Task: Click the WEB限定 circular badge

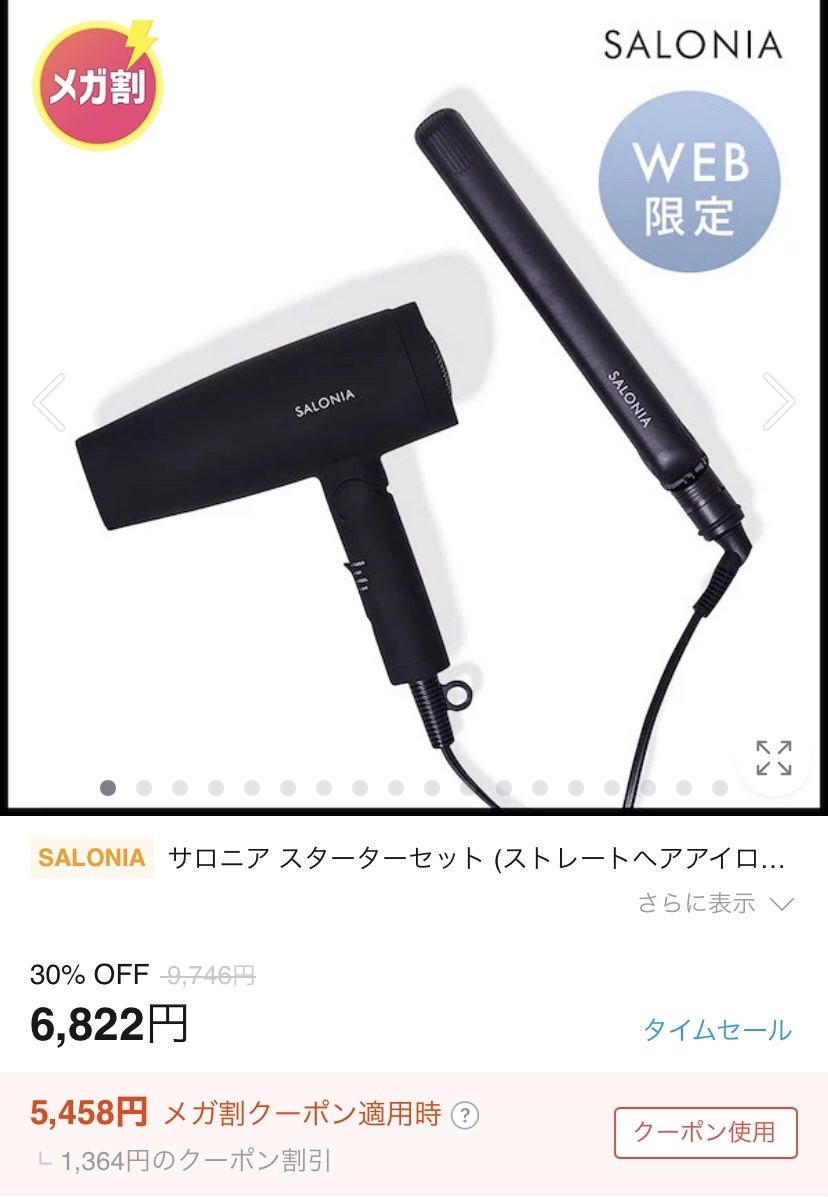Action: pos(692,185)
